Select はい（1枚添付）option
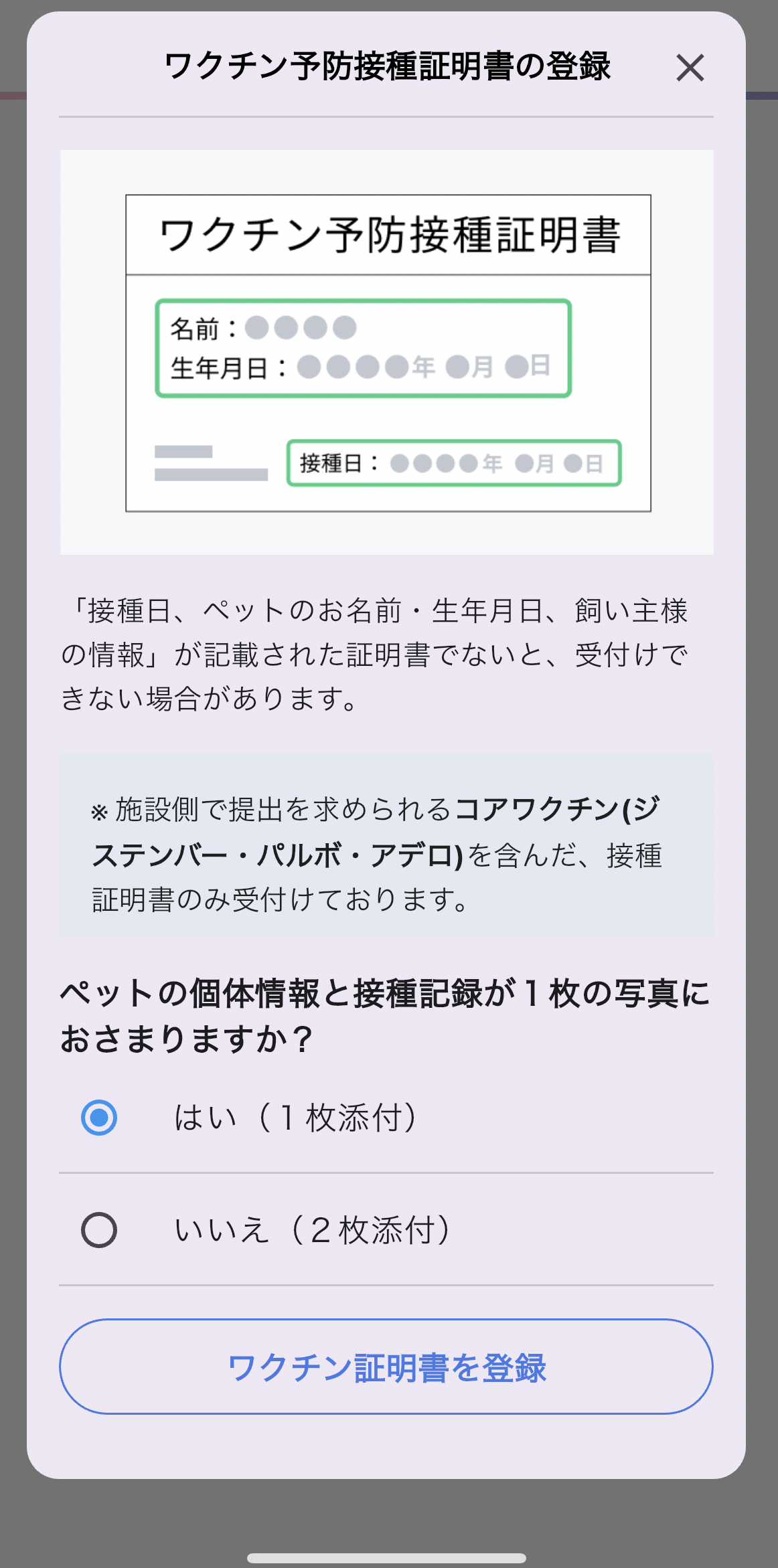778x1568 pixels. pyautogui.click(x=99, y=1118)
